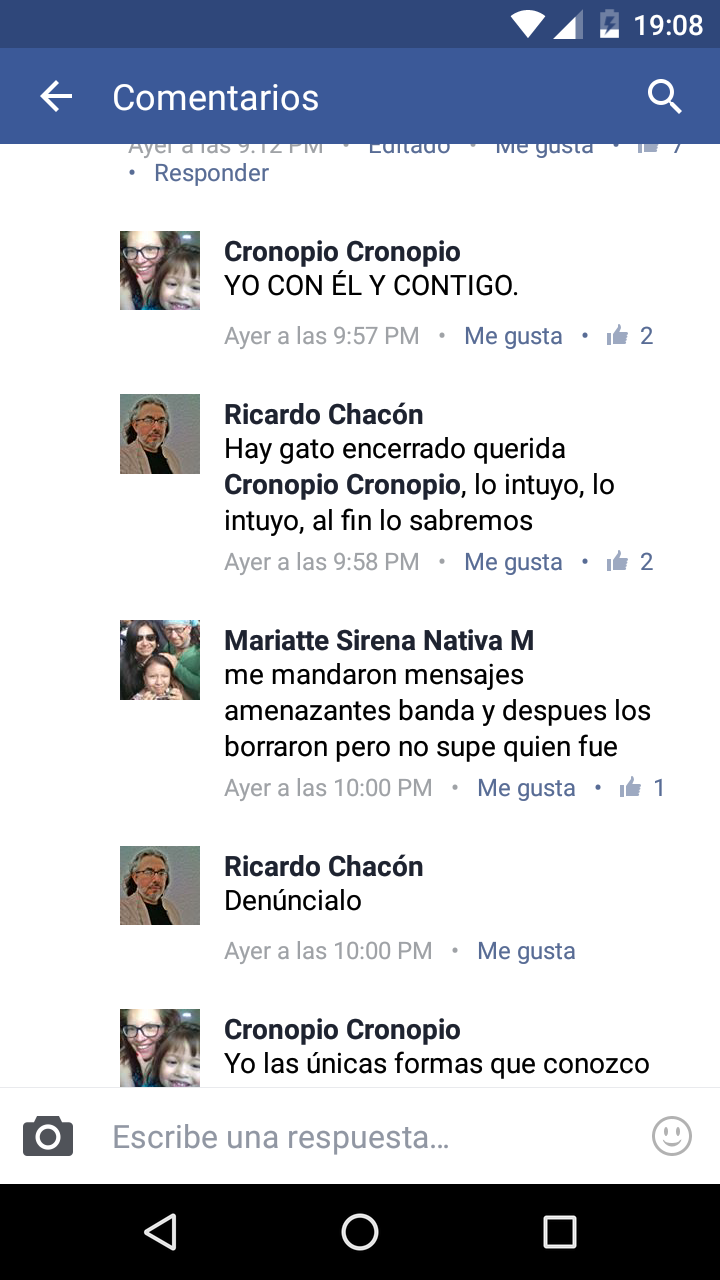Screen dimensions: 720x1280
Task: Open Mariatte Sirena Nativa M's profile name
Action: point(379,640)
